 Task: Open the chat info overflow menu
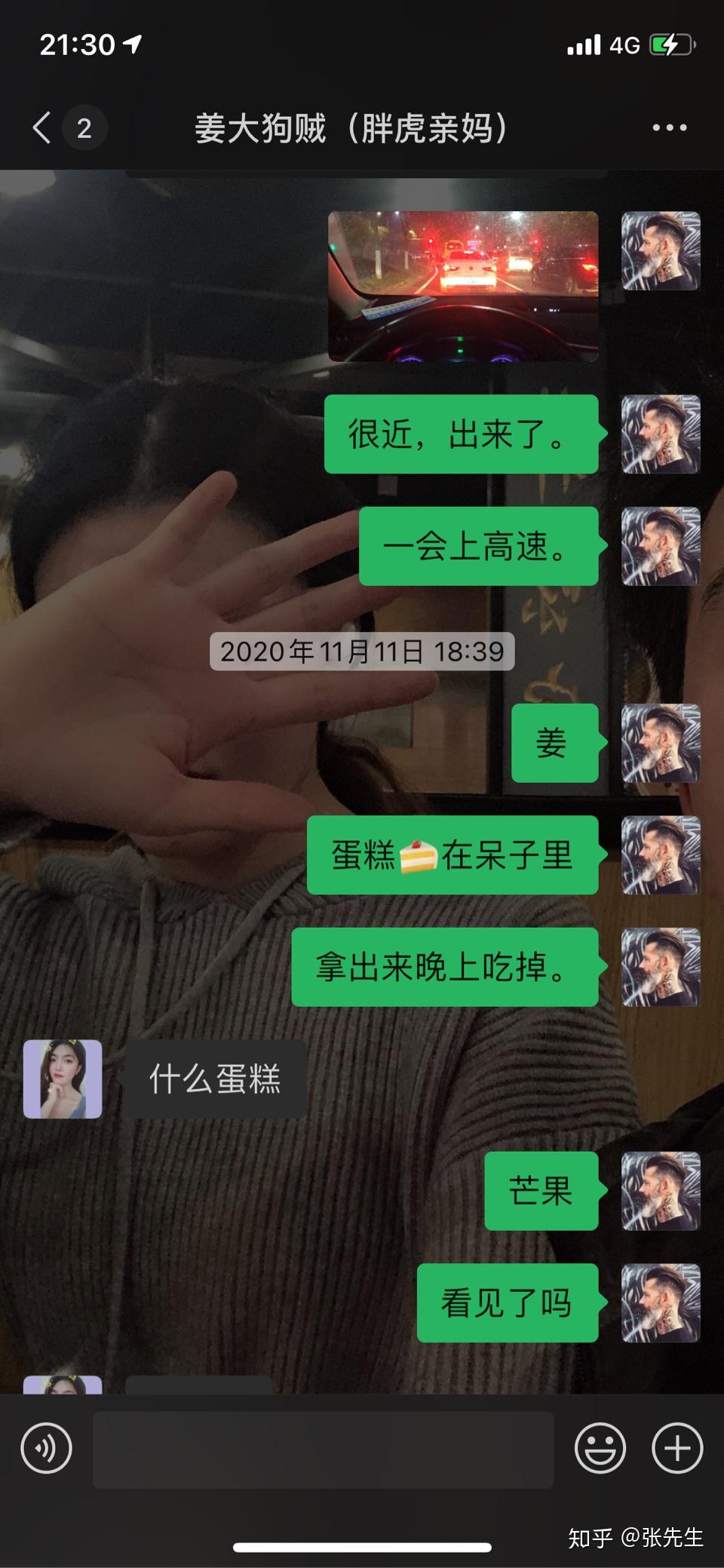click(x=670, y=127)
